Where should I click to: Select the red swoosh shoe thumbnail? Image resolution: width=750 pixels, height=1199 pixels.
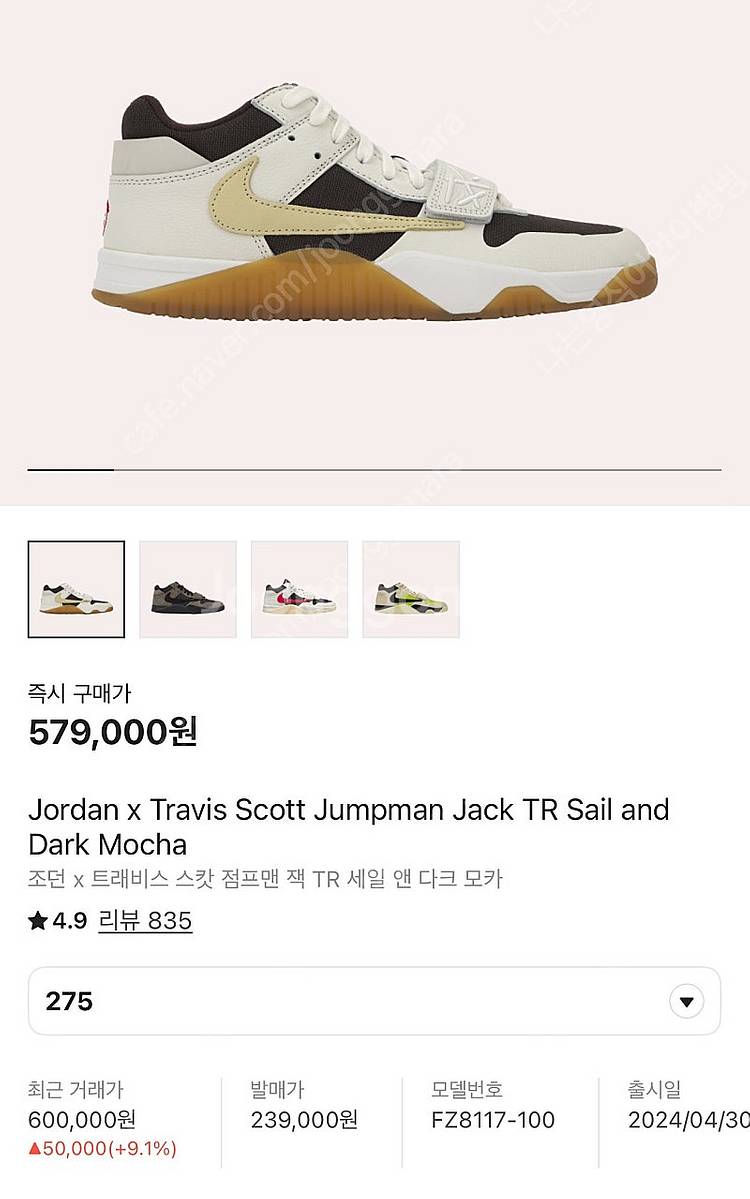coord(299,589)
